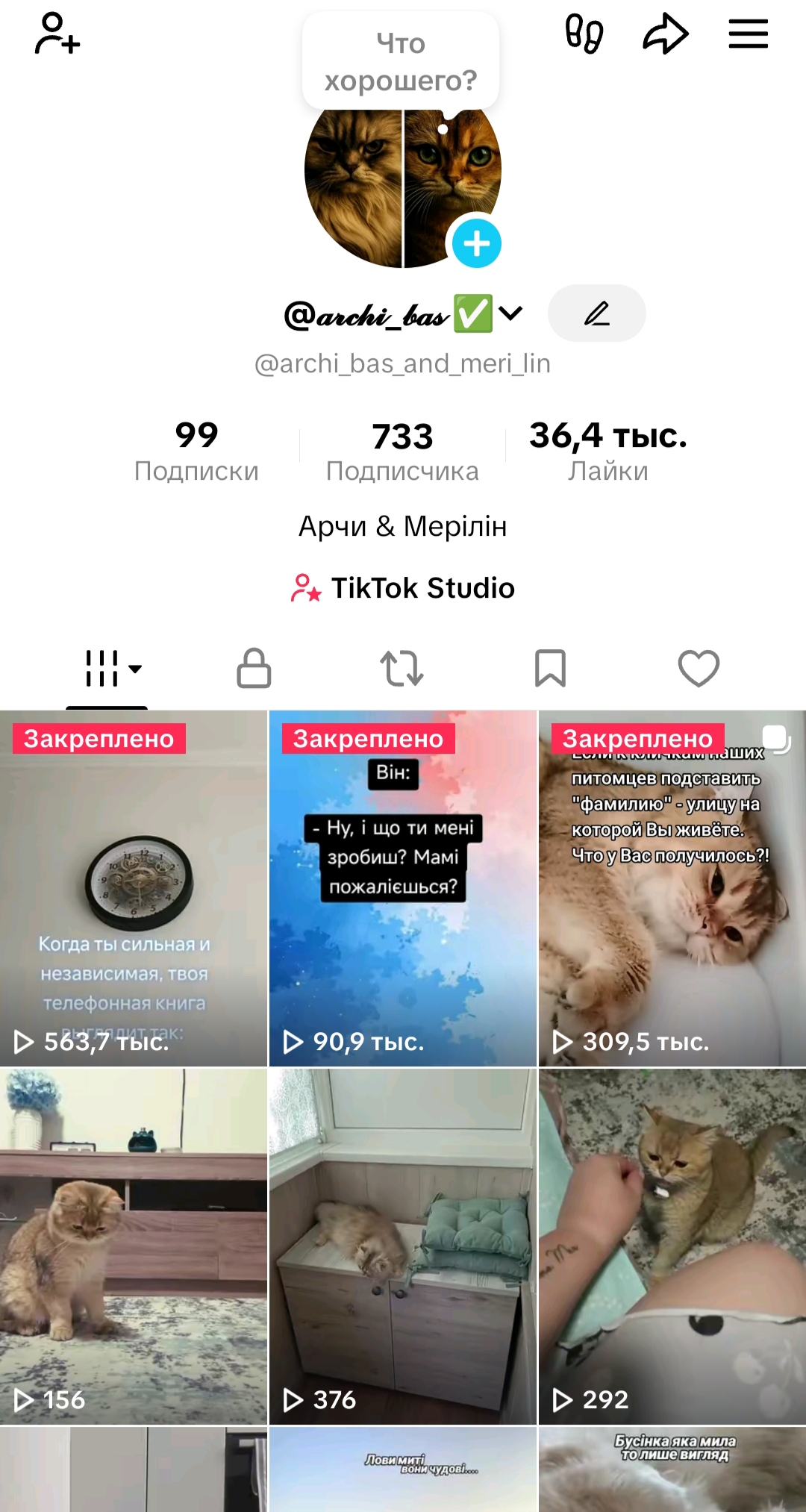
Task: Open the hamburger menu
Action: (x=748, y=34)
